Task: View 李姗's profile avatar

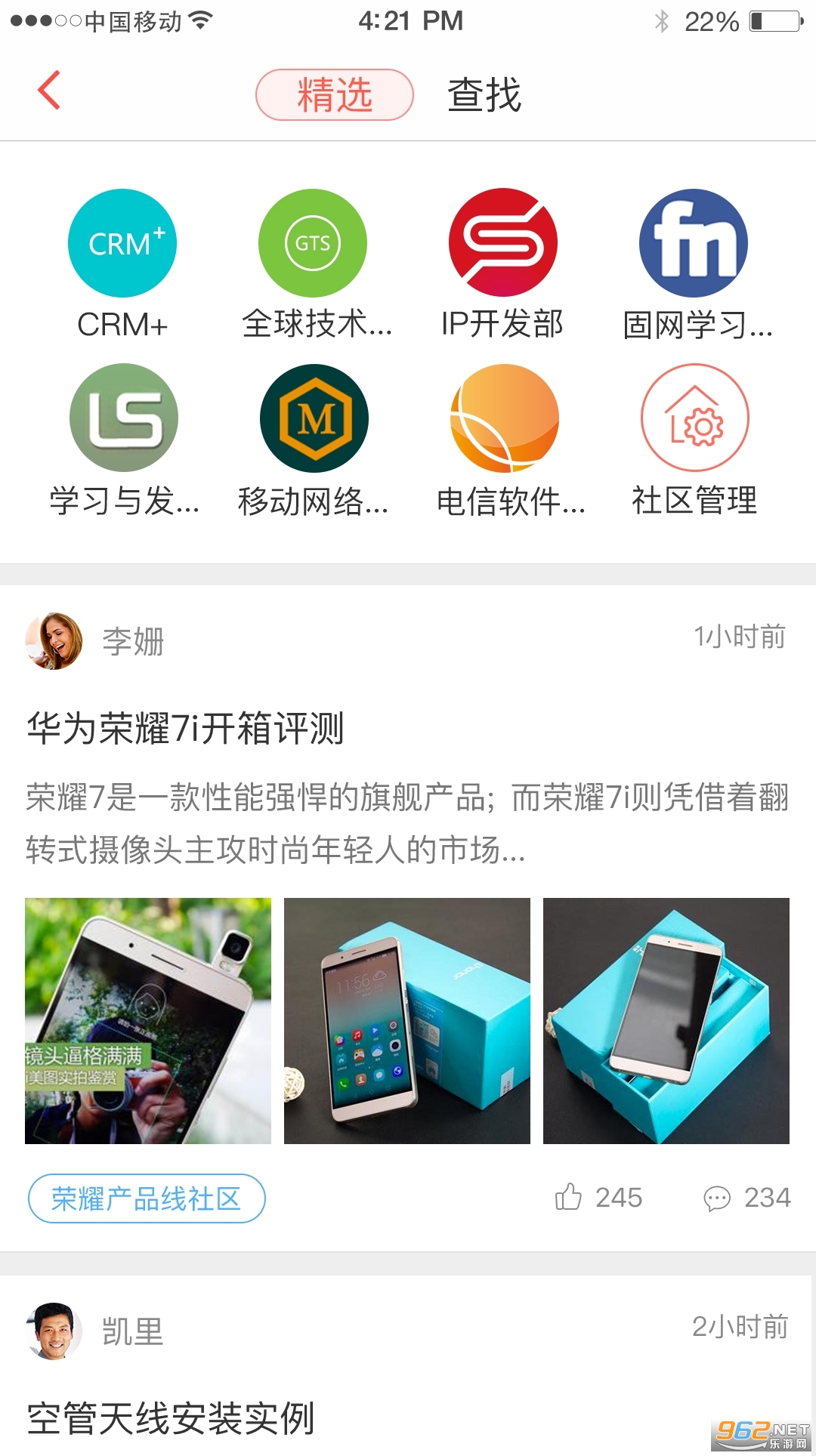Action: (54, 640)
